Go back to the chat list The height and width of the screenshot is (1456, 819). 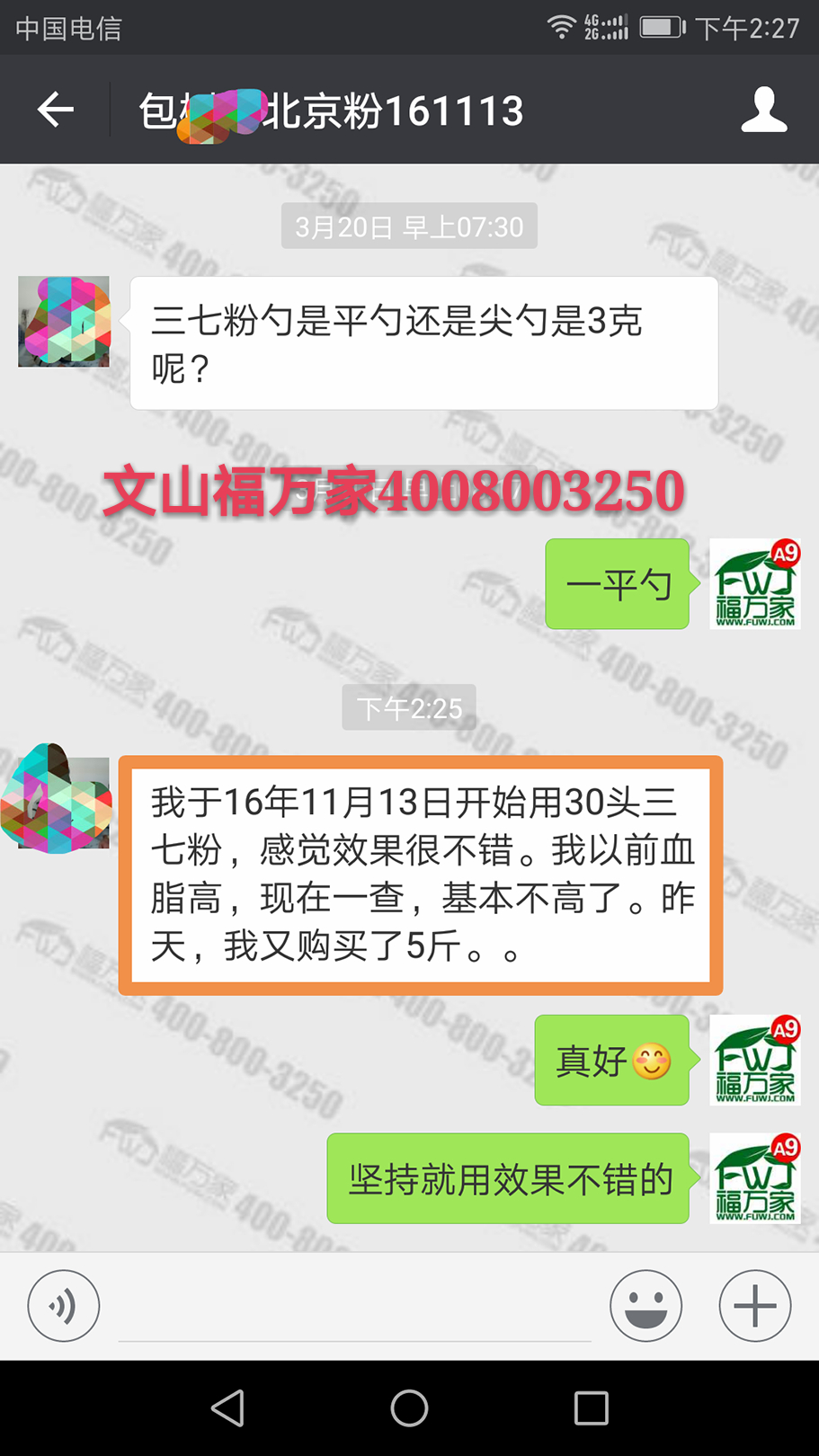(x=55, y=110)
